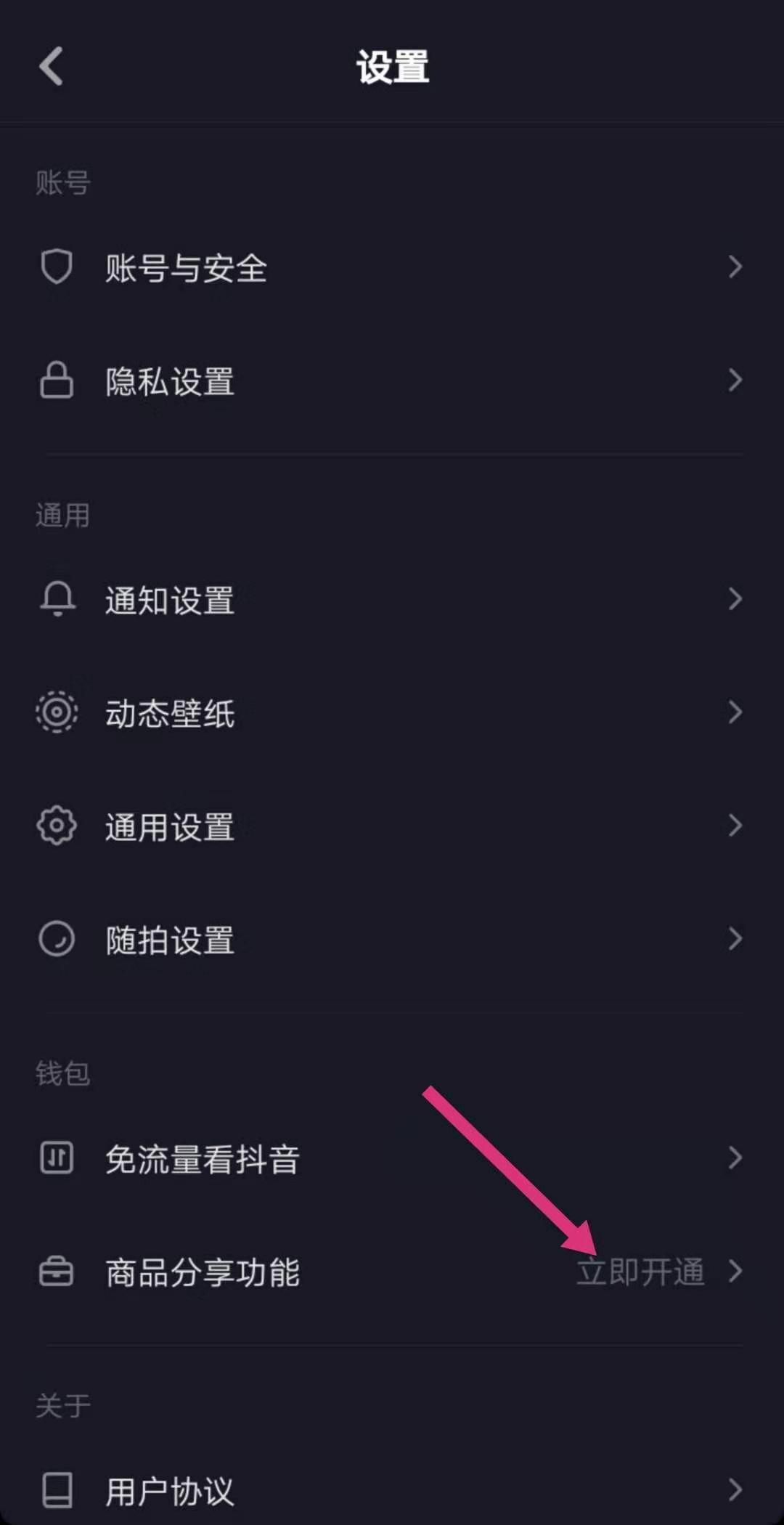Tap the 设置 title at the top

(392, 65)
